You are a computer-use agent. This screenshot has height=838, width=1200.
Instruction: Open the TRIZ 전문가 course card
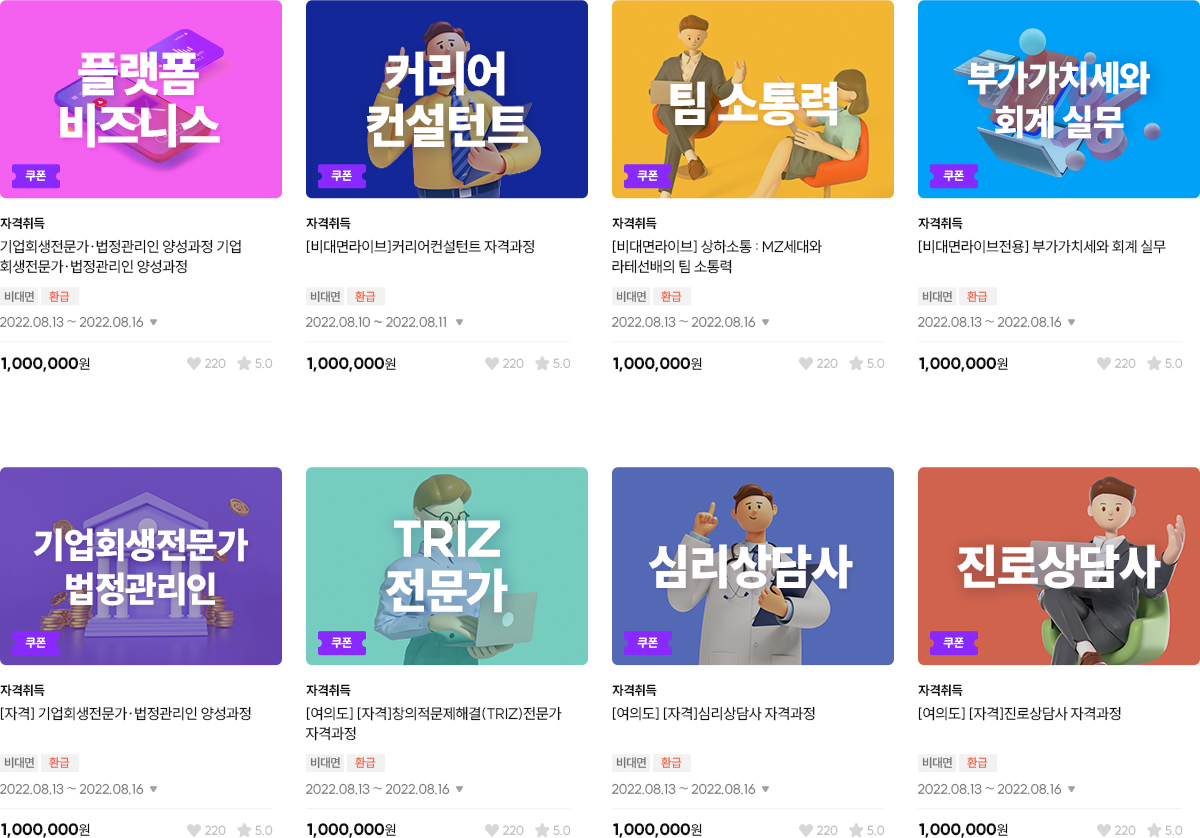pos(446,566)
